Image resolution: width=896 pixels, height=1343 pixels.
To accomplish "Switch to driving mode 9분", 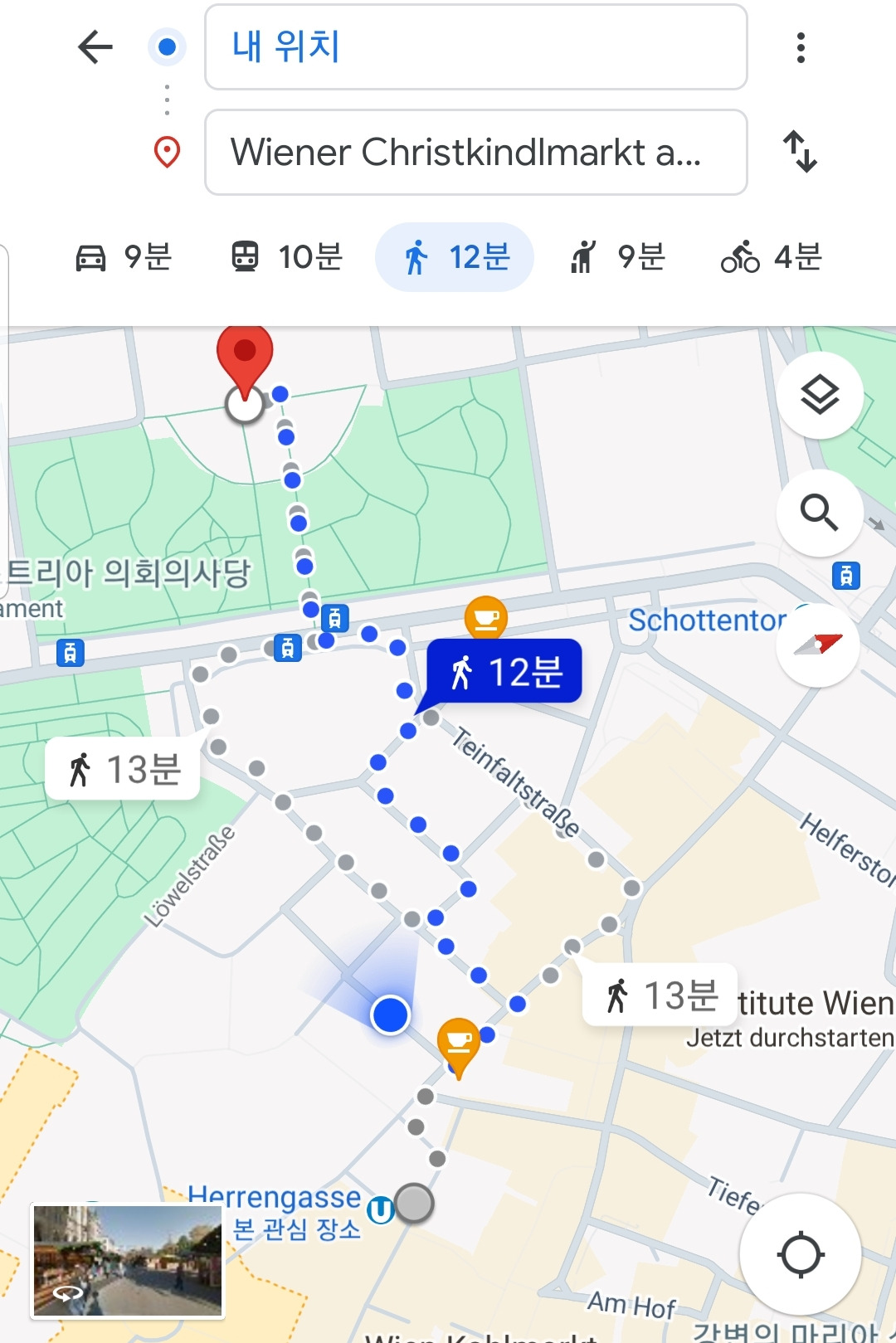I will click(x=123, y=257).
